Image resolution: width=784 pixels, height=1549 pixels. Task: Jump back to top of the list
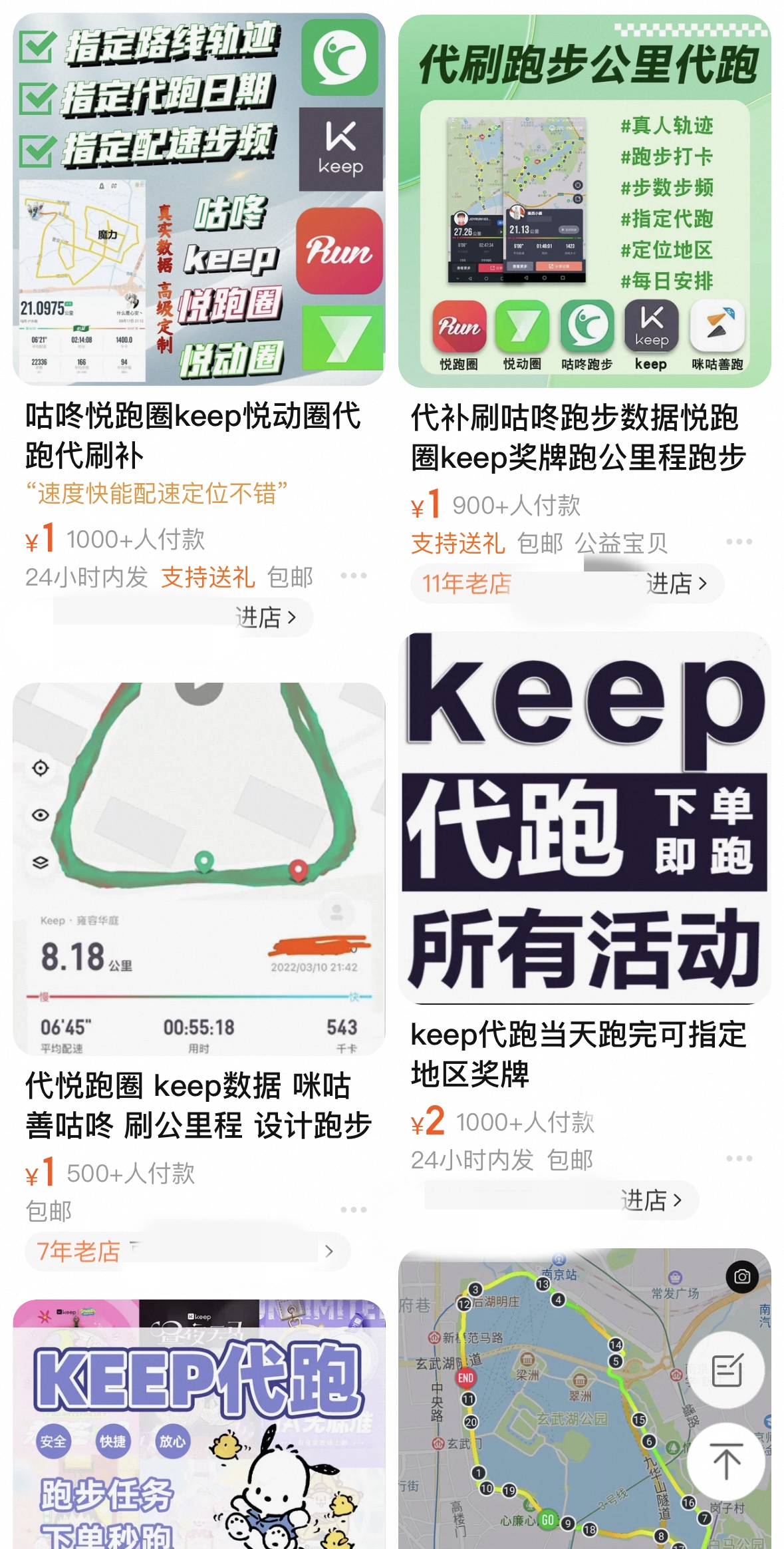tap(726, 1461)
